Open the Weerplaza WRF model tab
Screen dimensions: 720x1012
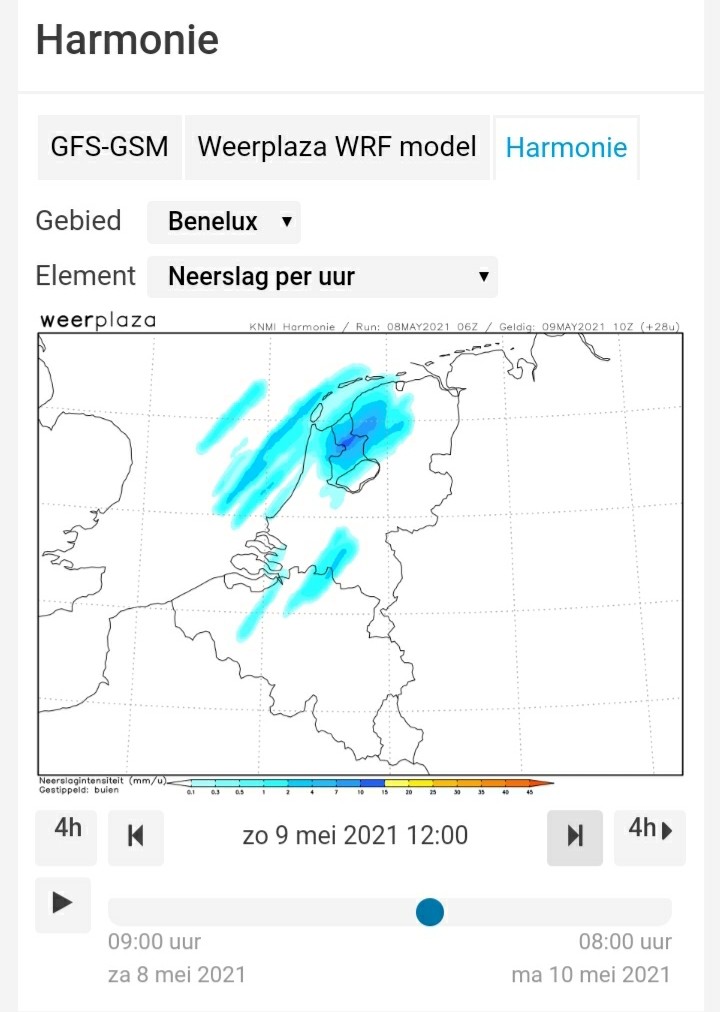[337, 147]
